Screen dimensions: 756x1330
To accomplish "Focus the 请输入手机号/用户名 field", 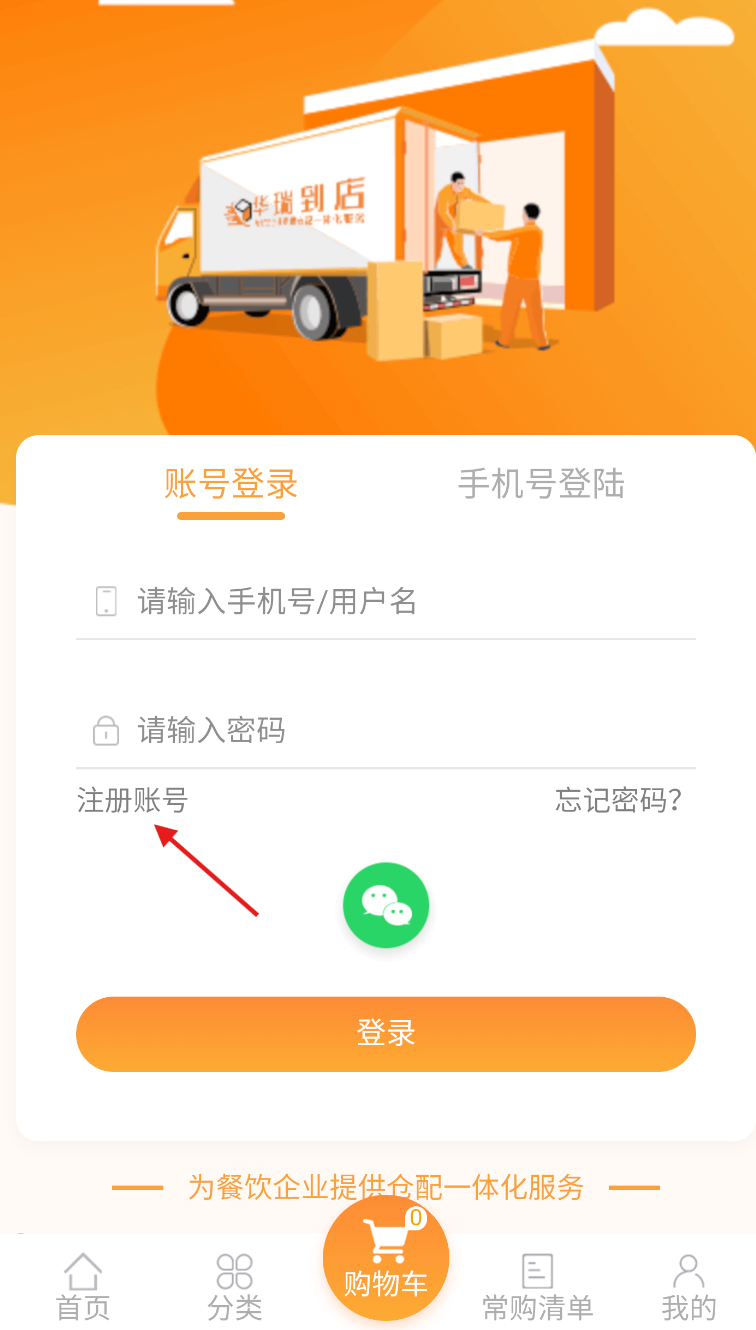I will (x=400, y=602).
